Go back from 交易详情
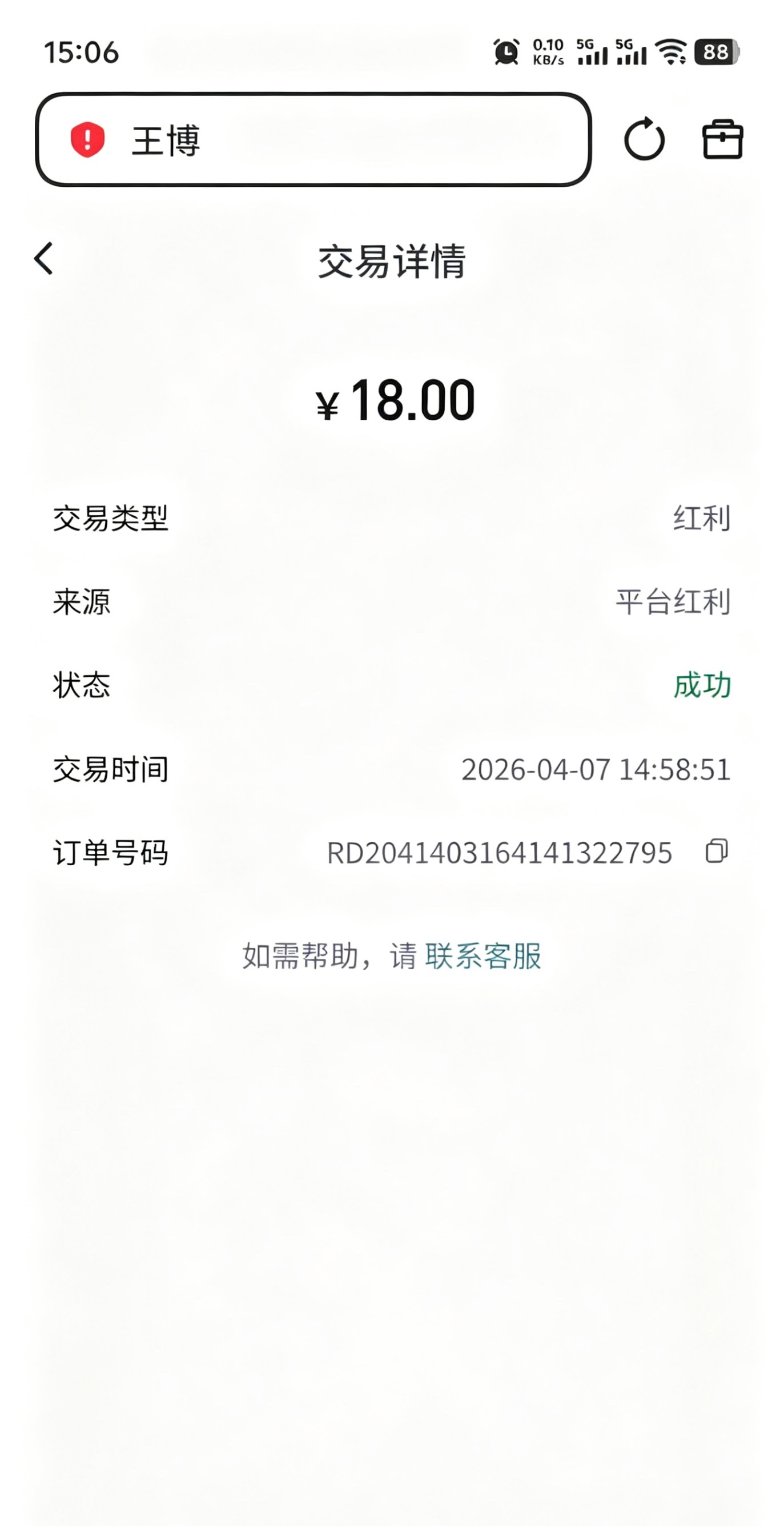 pos(44,259)
